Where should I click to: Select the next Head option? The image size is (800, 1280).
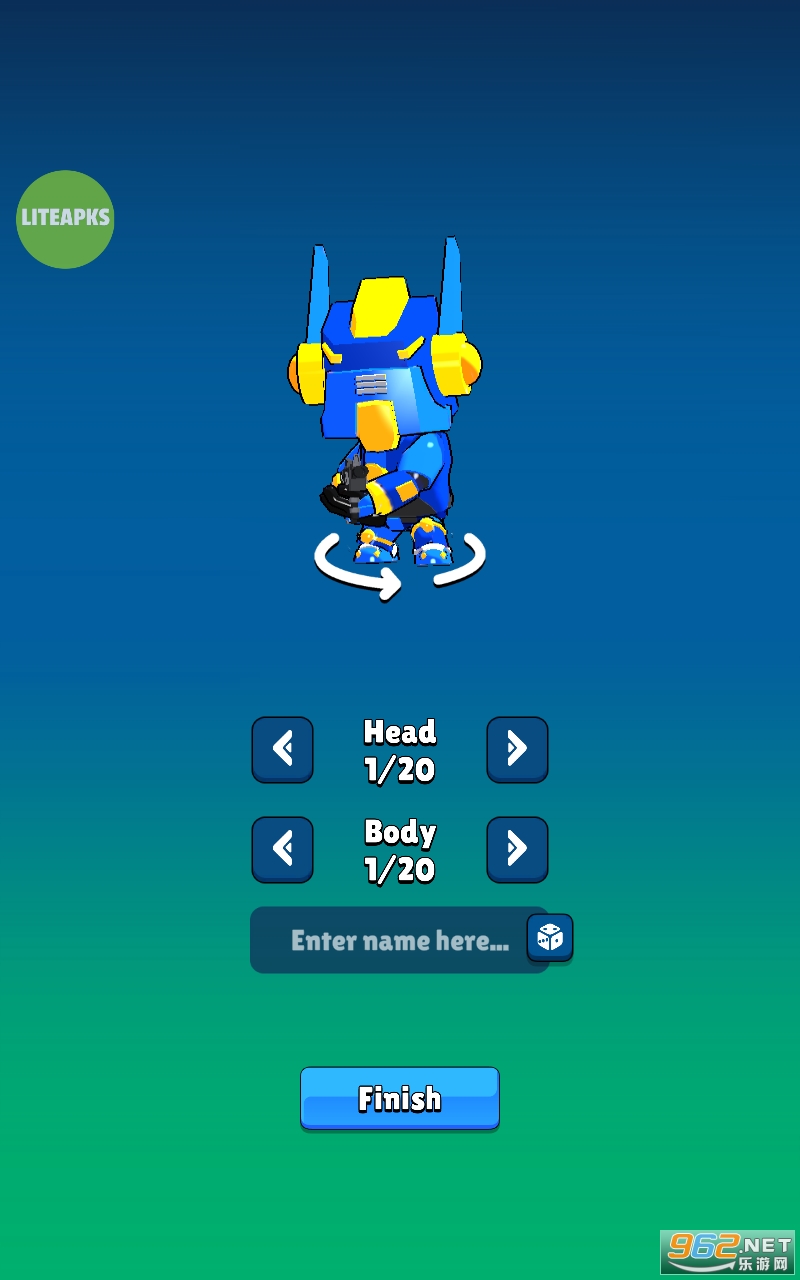(517, 749)
